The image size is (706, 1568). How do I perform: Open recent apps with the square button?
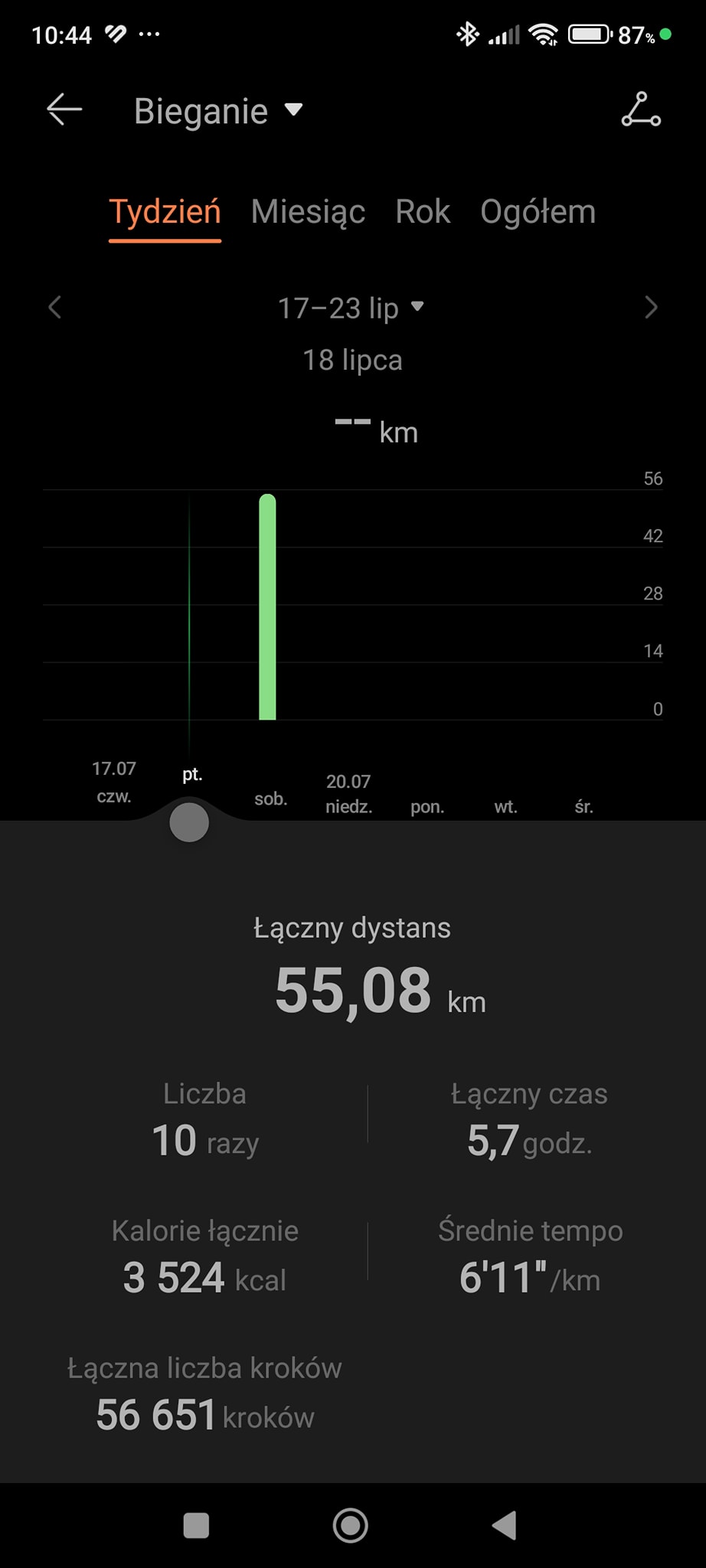click(197, 1525)
